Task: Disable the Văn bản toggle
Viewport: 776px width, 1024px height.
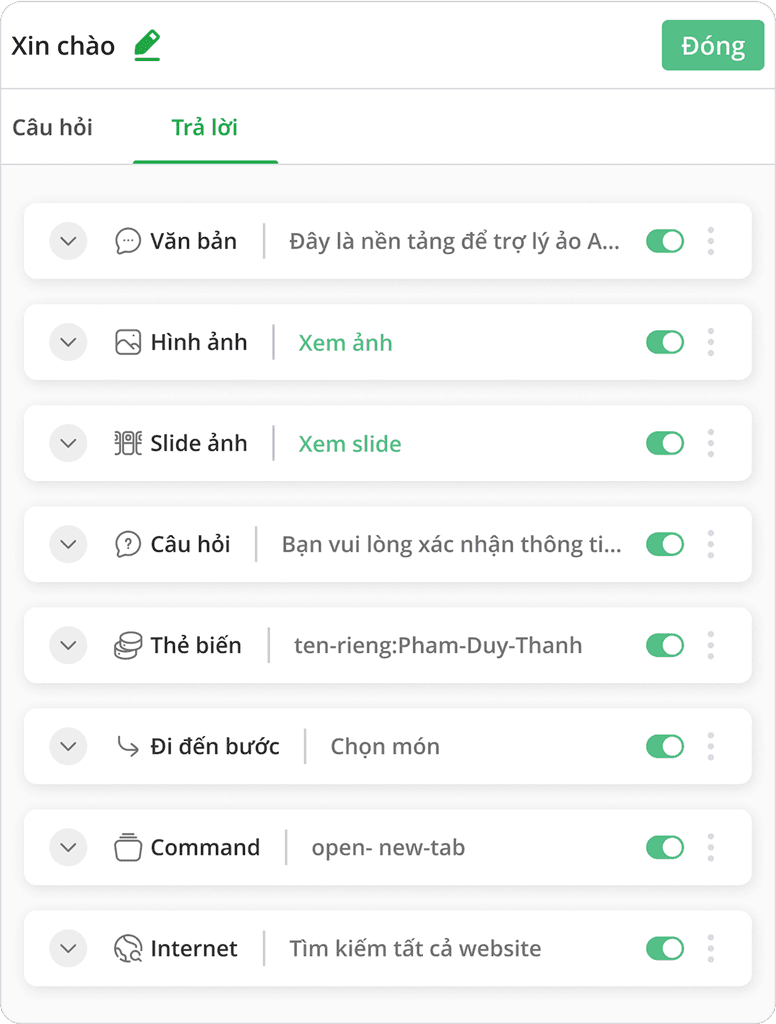Action: [x=665, y=241]
